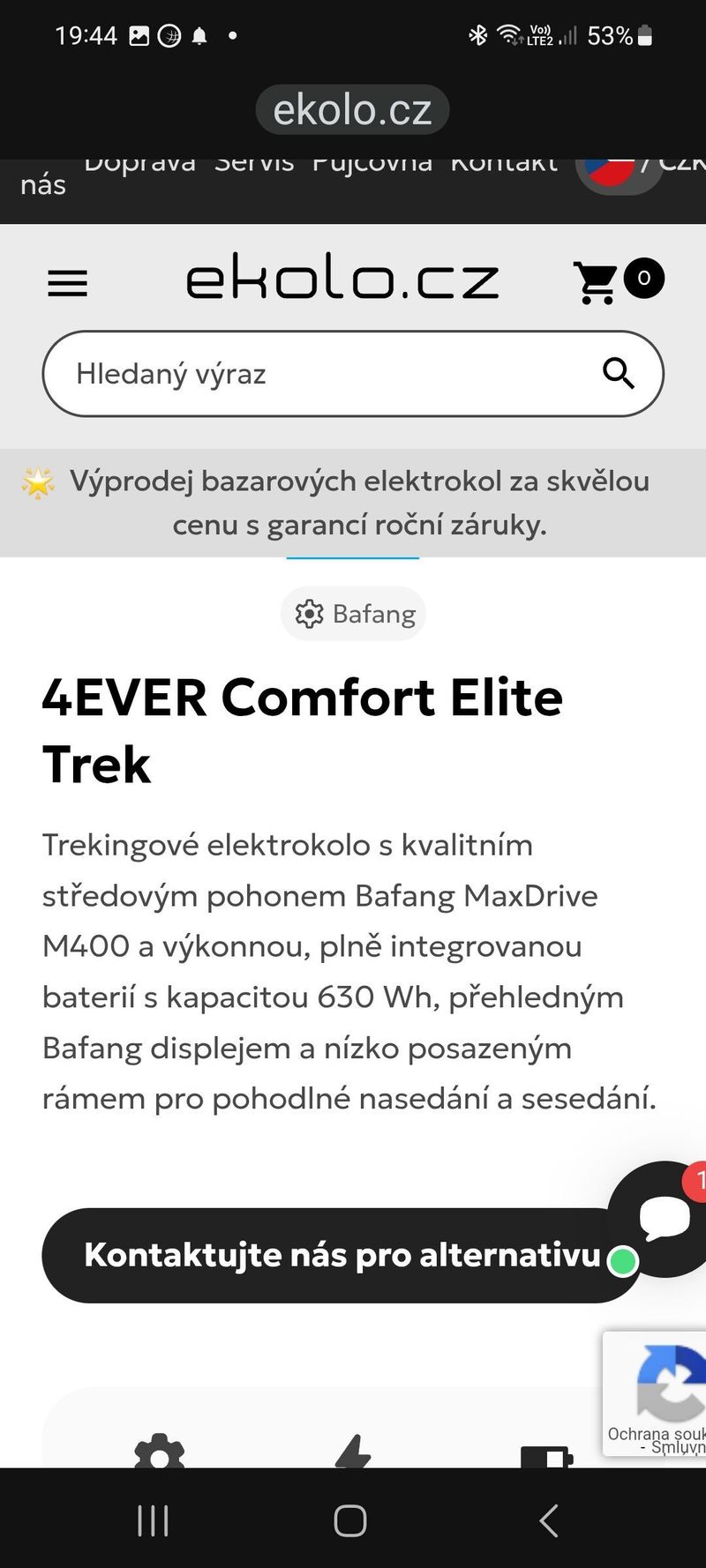This screenshot has width=706, height=1568.
Task: Change language and currency CZK
Action: [640, 167]
